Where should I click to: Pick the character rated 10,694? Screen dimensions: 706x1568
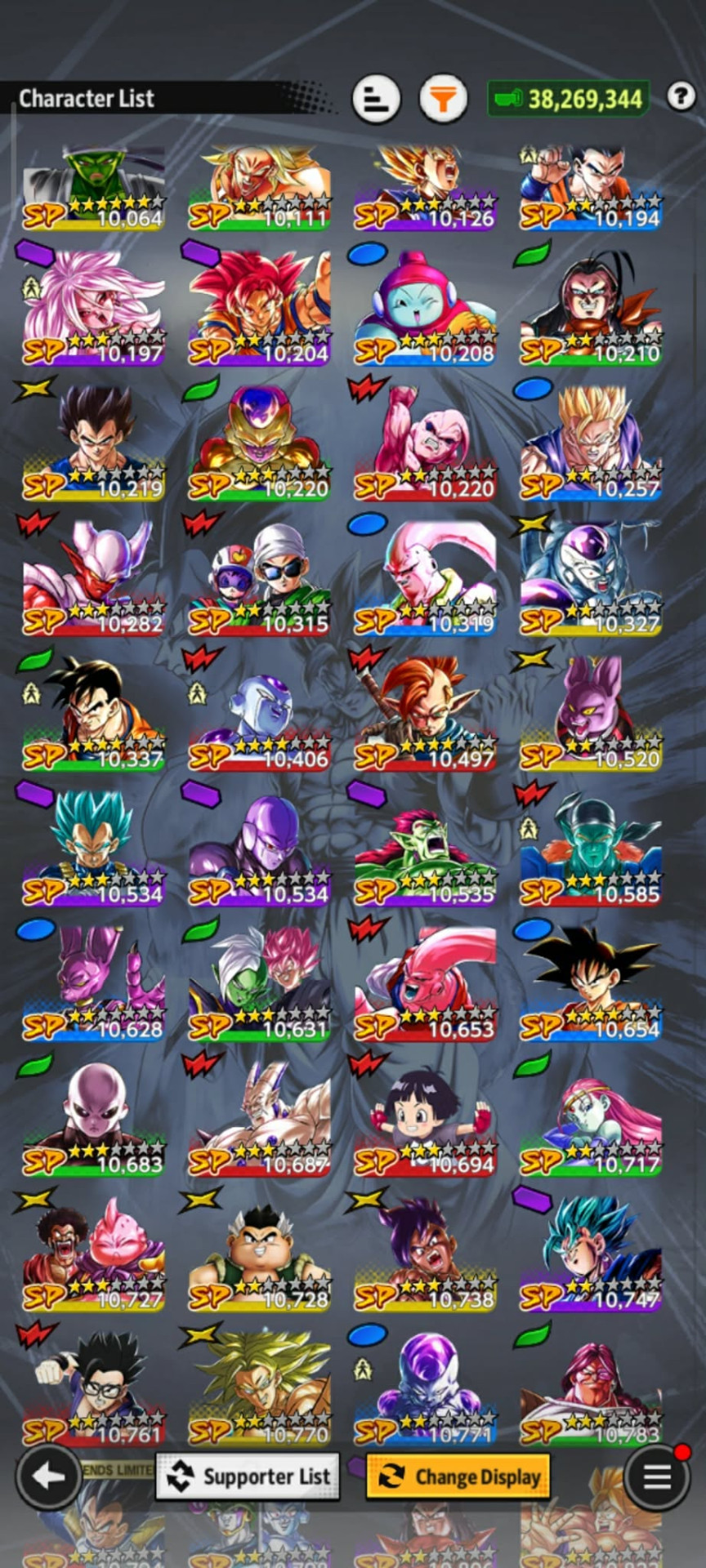(x=425, y=1118)
